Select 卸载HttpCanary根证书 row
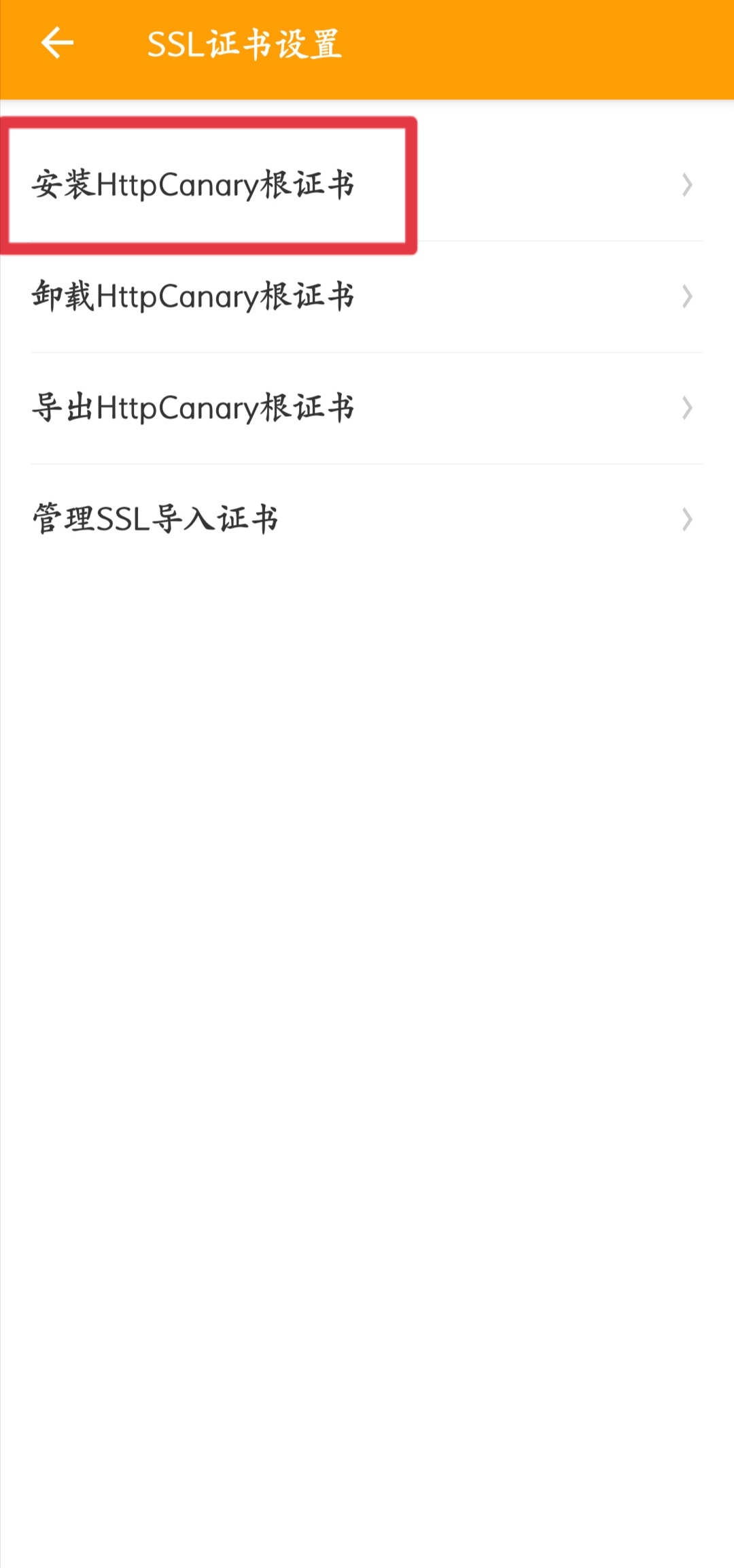This screenshot has width=734, height=1568. (x=367, y=296)
